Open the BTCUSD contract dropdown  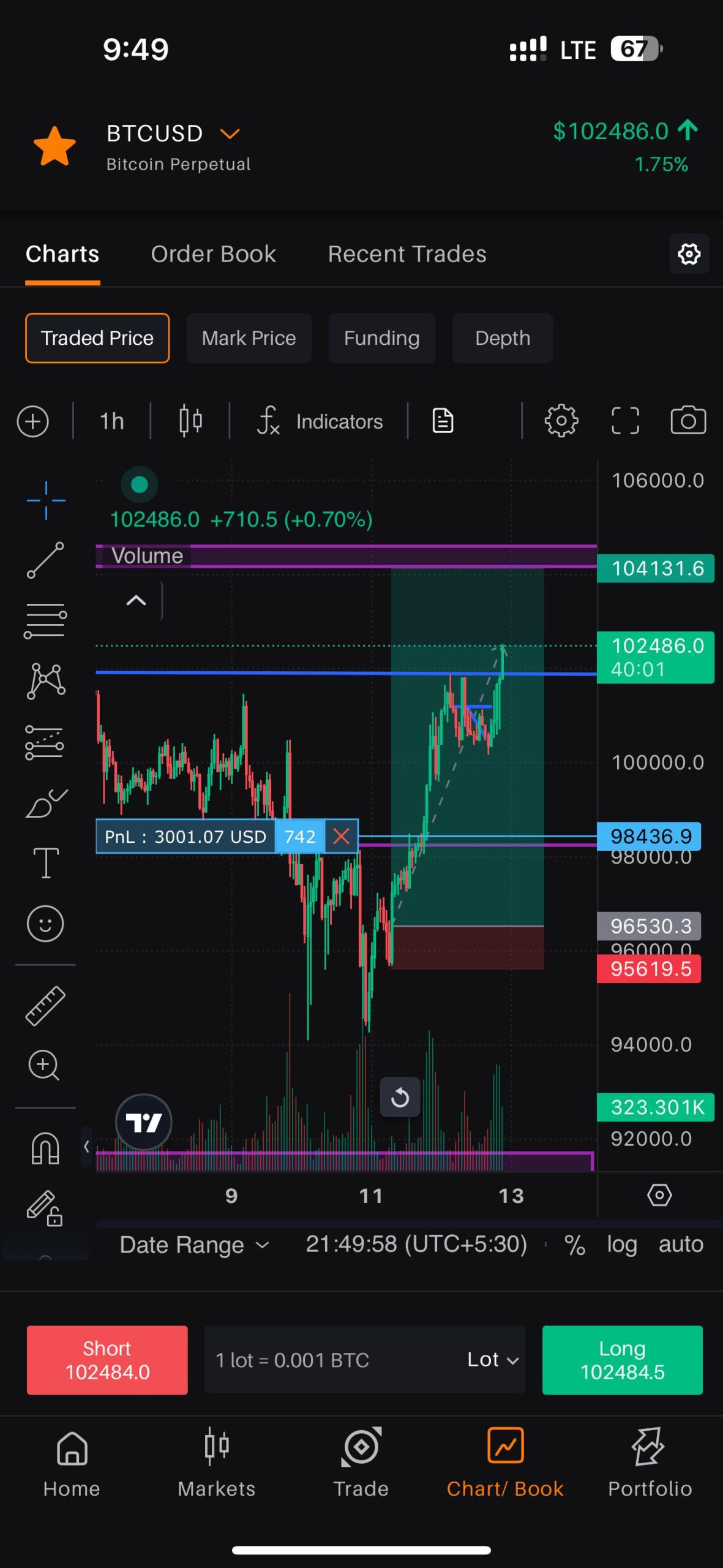click(230, 134)
